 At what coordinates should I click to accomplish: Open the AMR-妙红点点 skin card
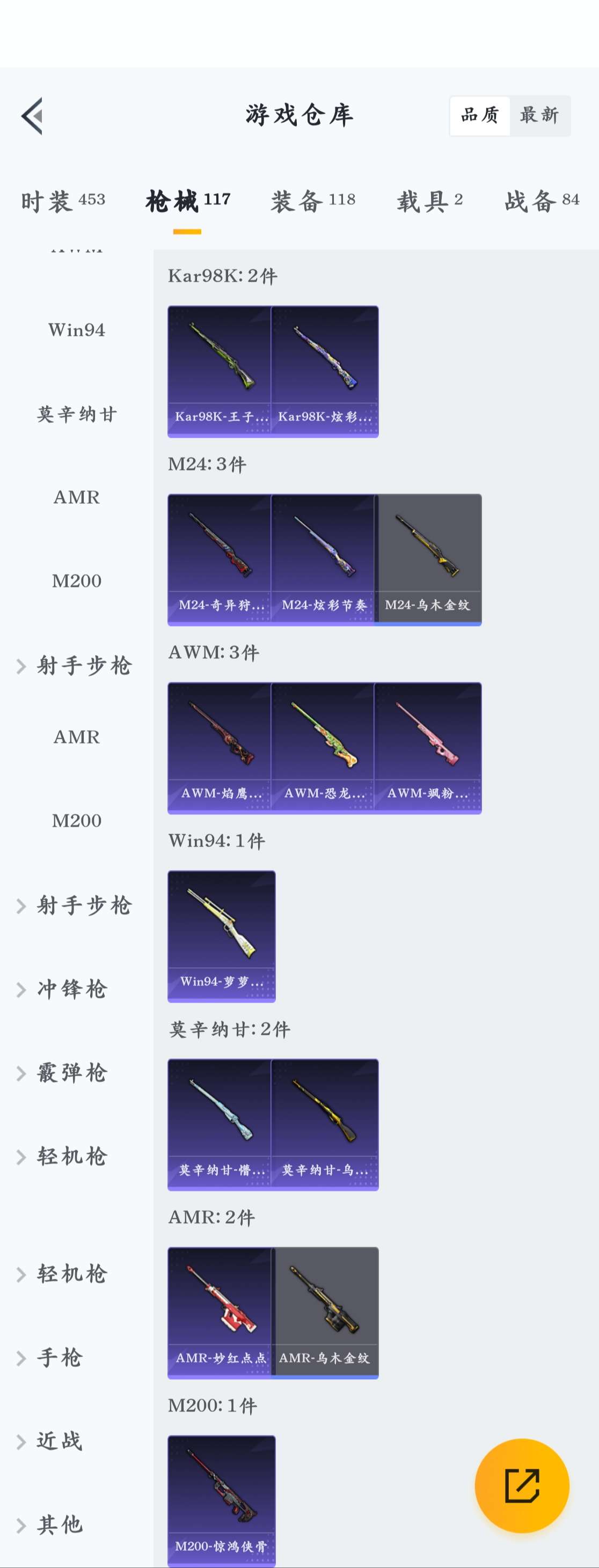pyautogui.click(x=221, y=1312)
